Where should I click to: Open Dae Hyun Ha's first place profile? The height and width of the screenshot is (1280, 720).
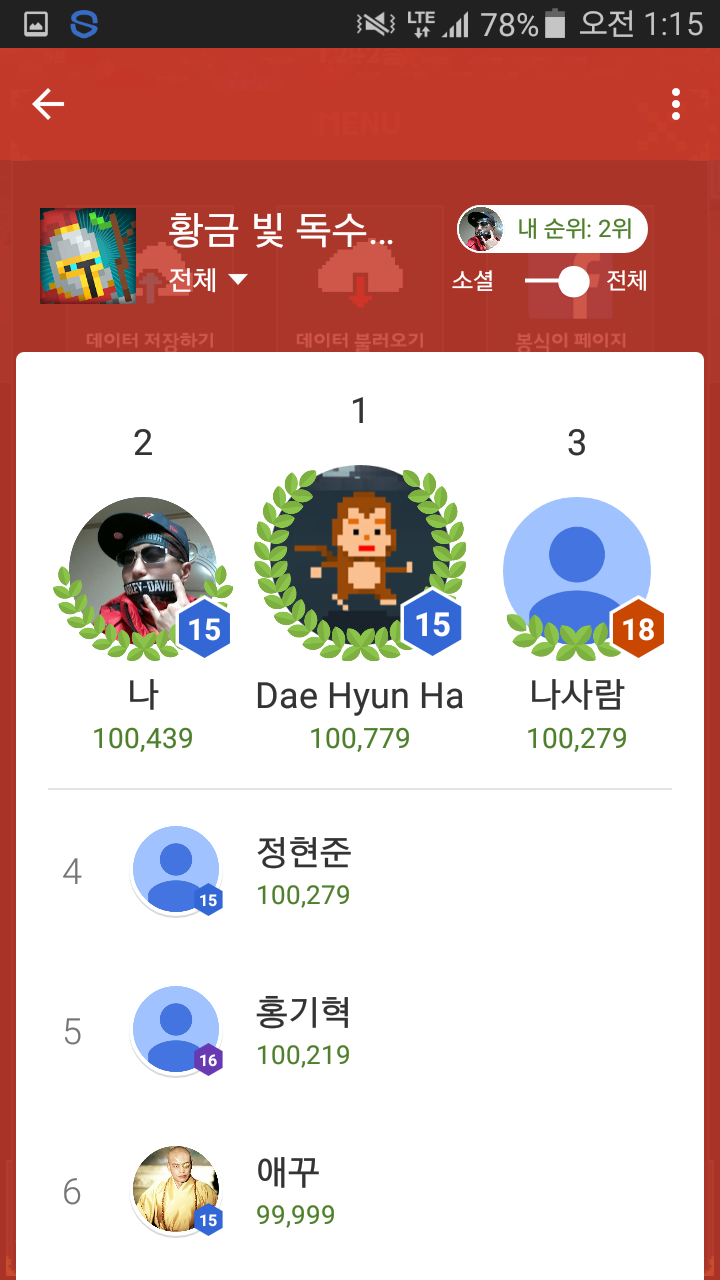[360, 562]
